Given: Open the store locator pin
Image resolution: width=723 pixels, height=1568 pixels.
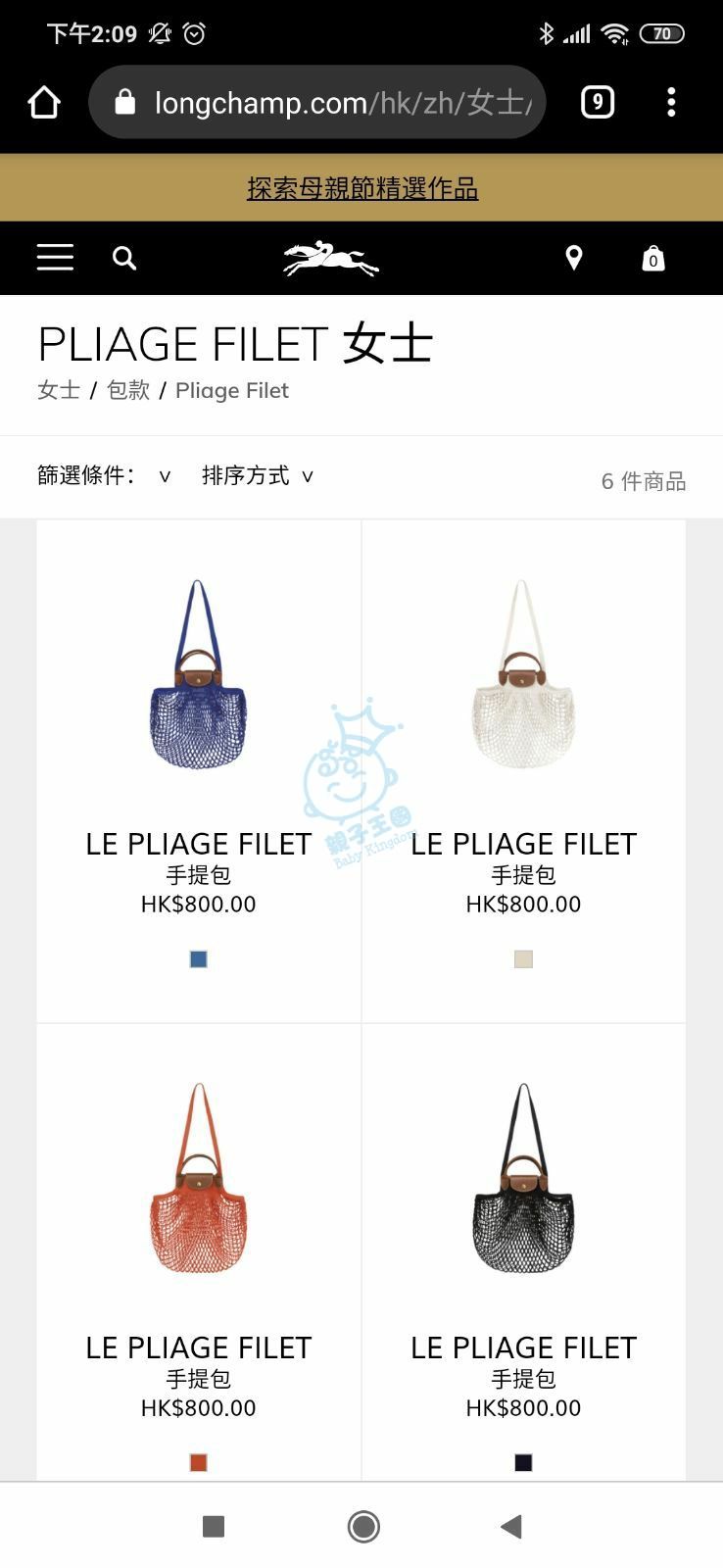Looking at the screenshot, I should 574,258.
